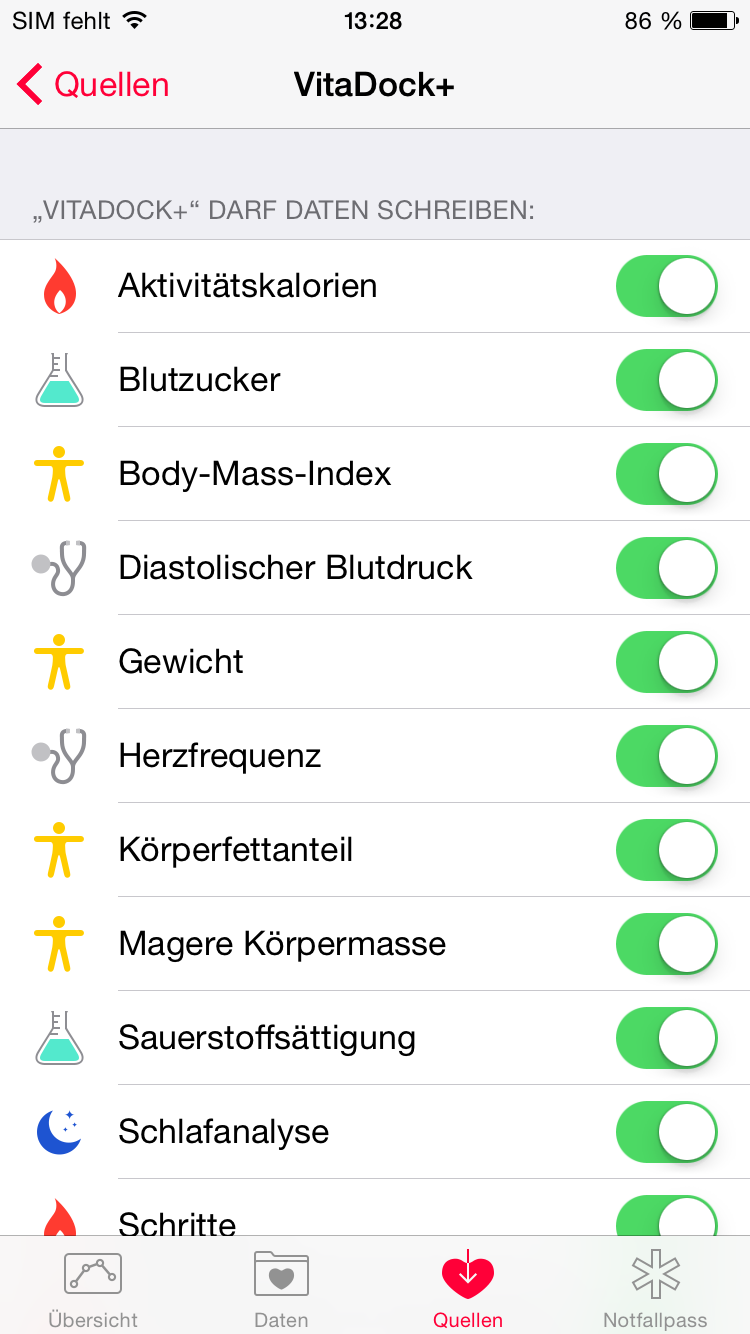Turn off Magere Körpermasse switch
The image size is (750, 1334).
pyautogui.click(x=667, y=944)
